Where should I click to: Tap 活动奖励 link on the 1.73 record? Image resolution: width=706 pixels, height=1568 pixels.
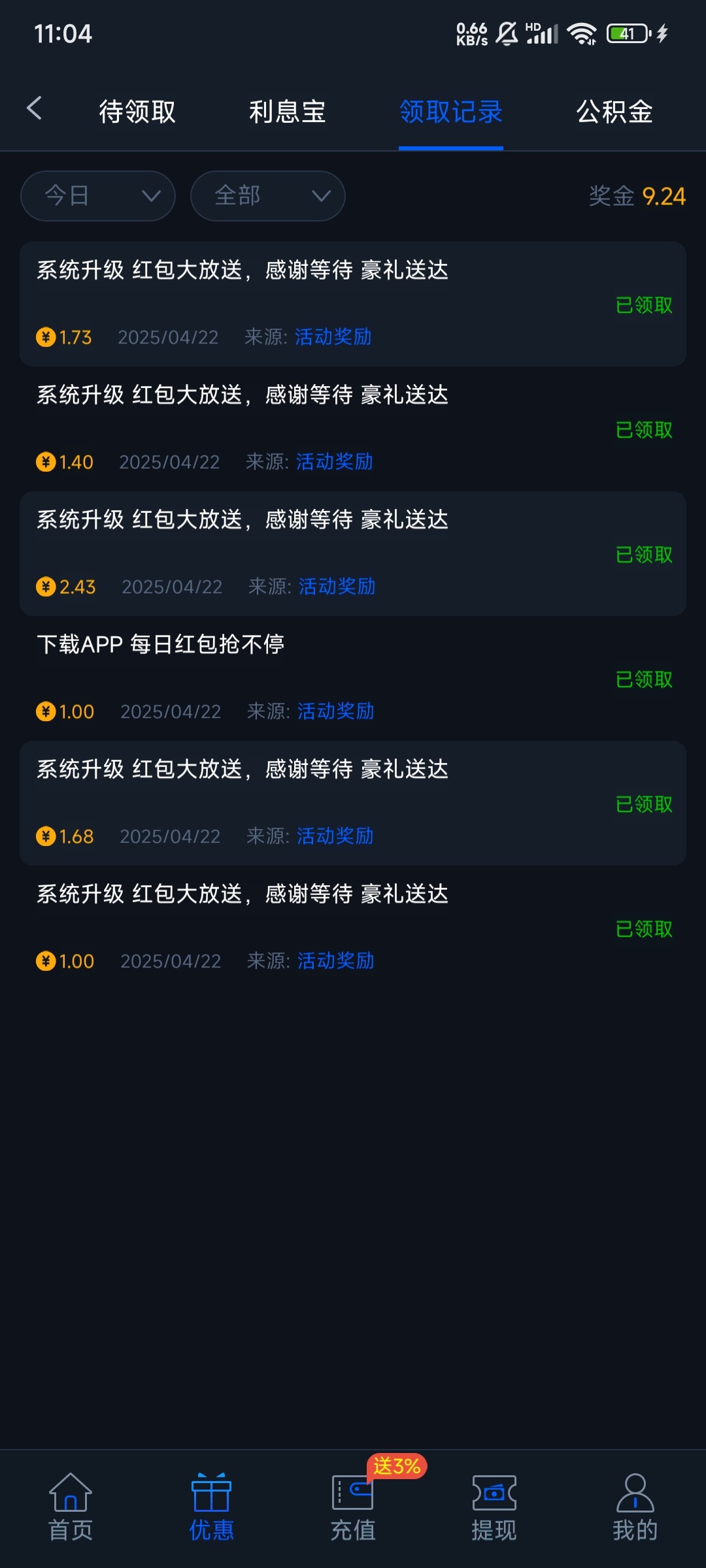coord(333,337)
